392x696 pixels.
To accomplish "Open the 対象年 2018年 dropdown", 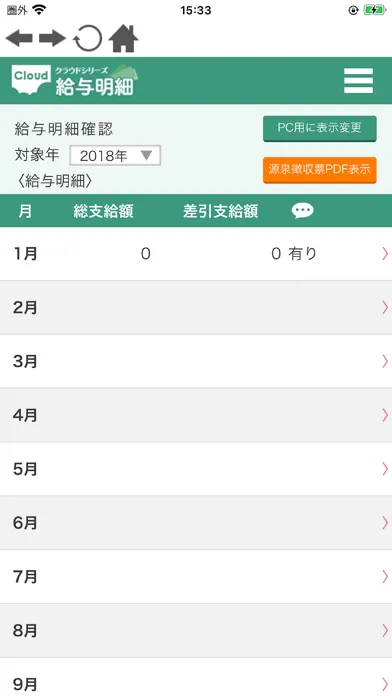I will [x=115, y=155].
